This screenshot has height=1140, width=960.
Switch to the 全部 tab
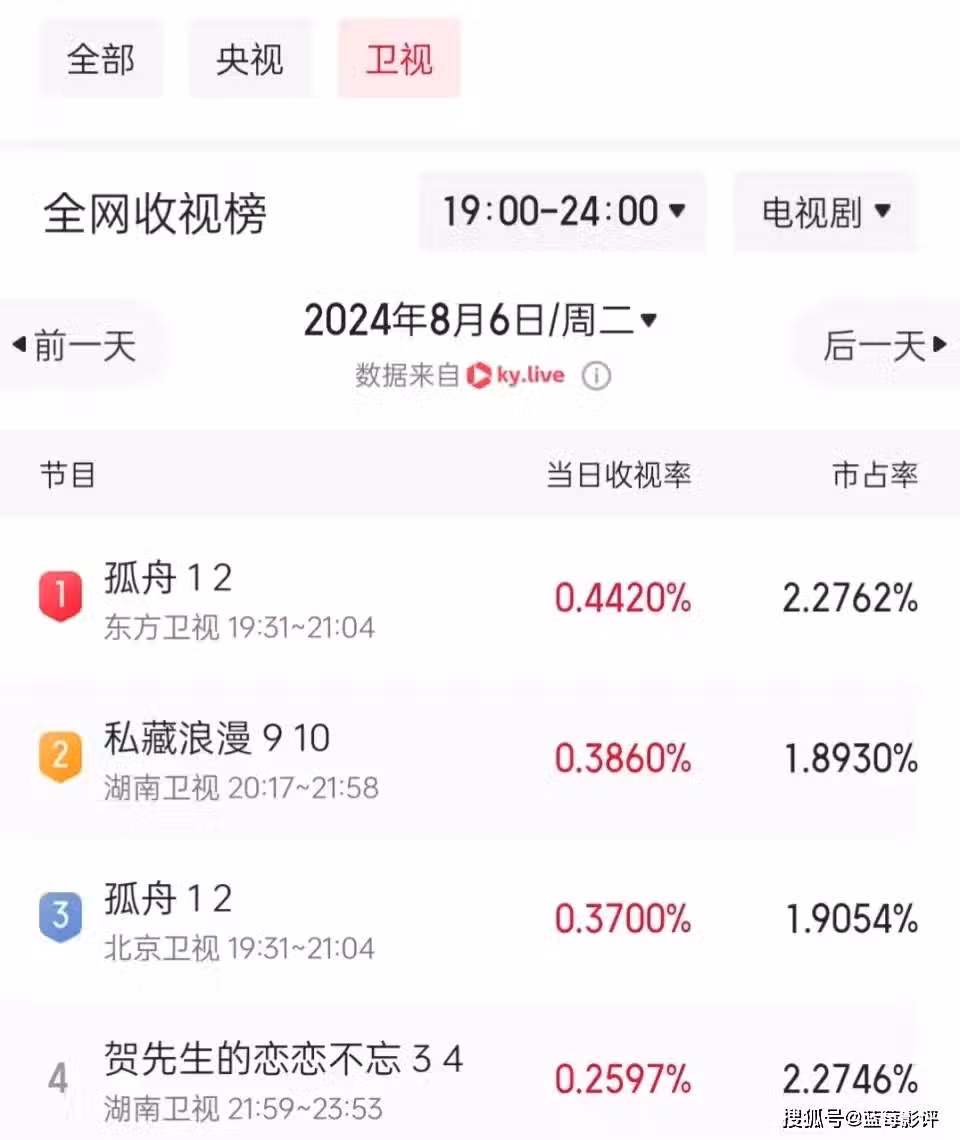pos(100,60)
